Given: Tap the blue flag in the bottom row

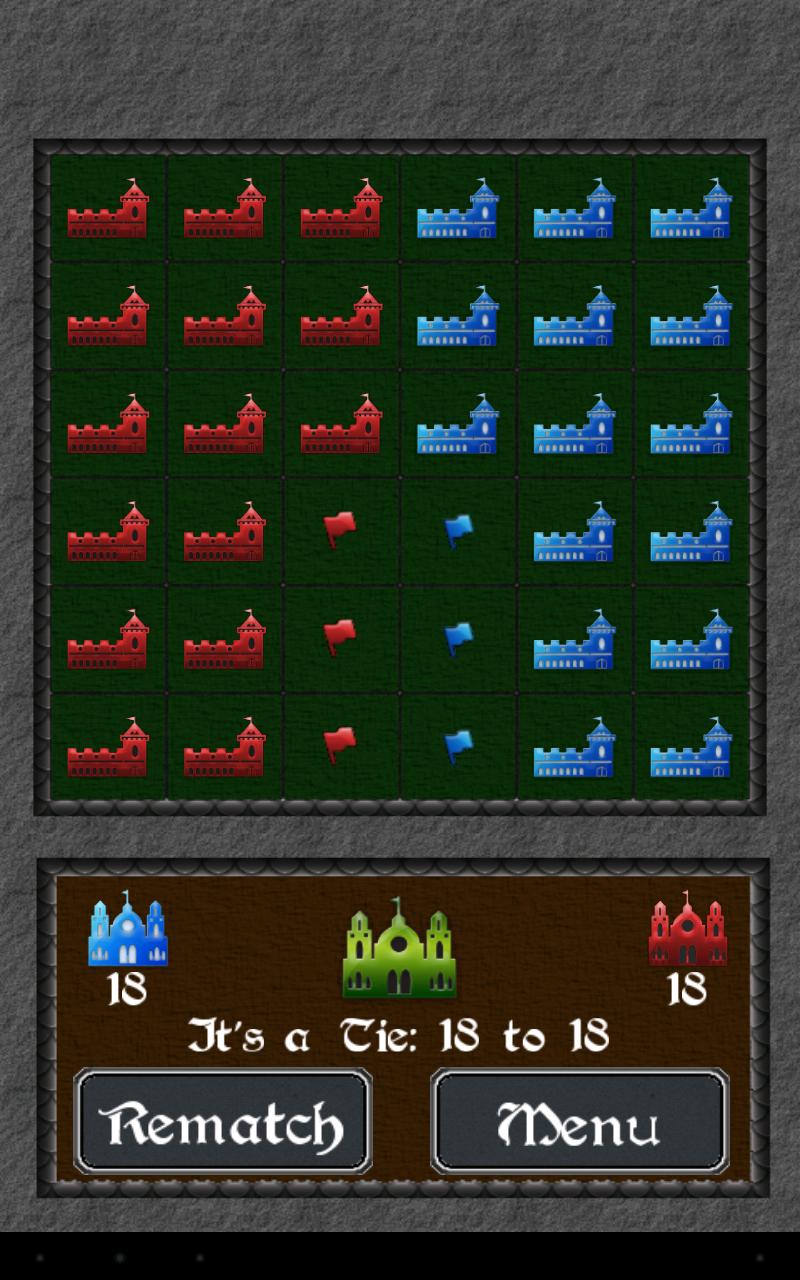Looking at the screenshot, I should [x=458, y=748].
